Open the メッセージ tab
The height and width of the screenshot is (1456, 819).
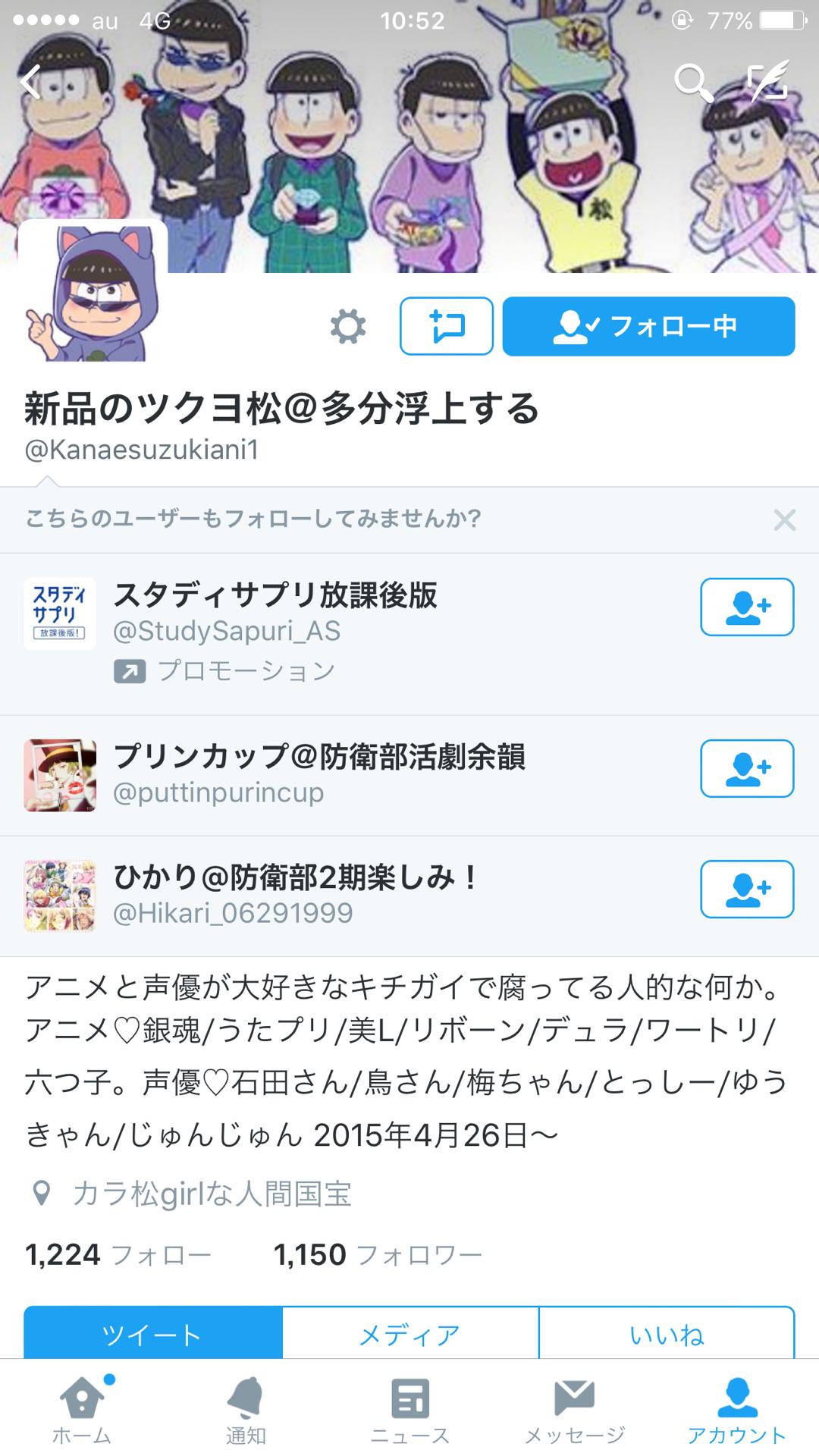point(574,1409)
